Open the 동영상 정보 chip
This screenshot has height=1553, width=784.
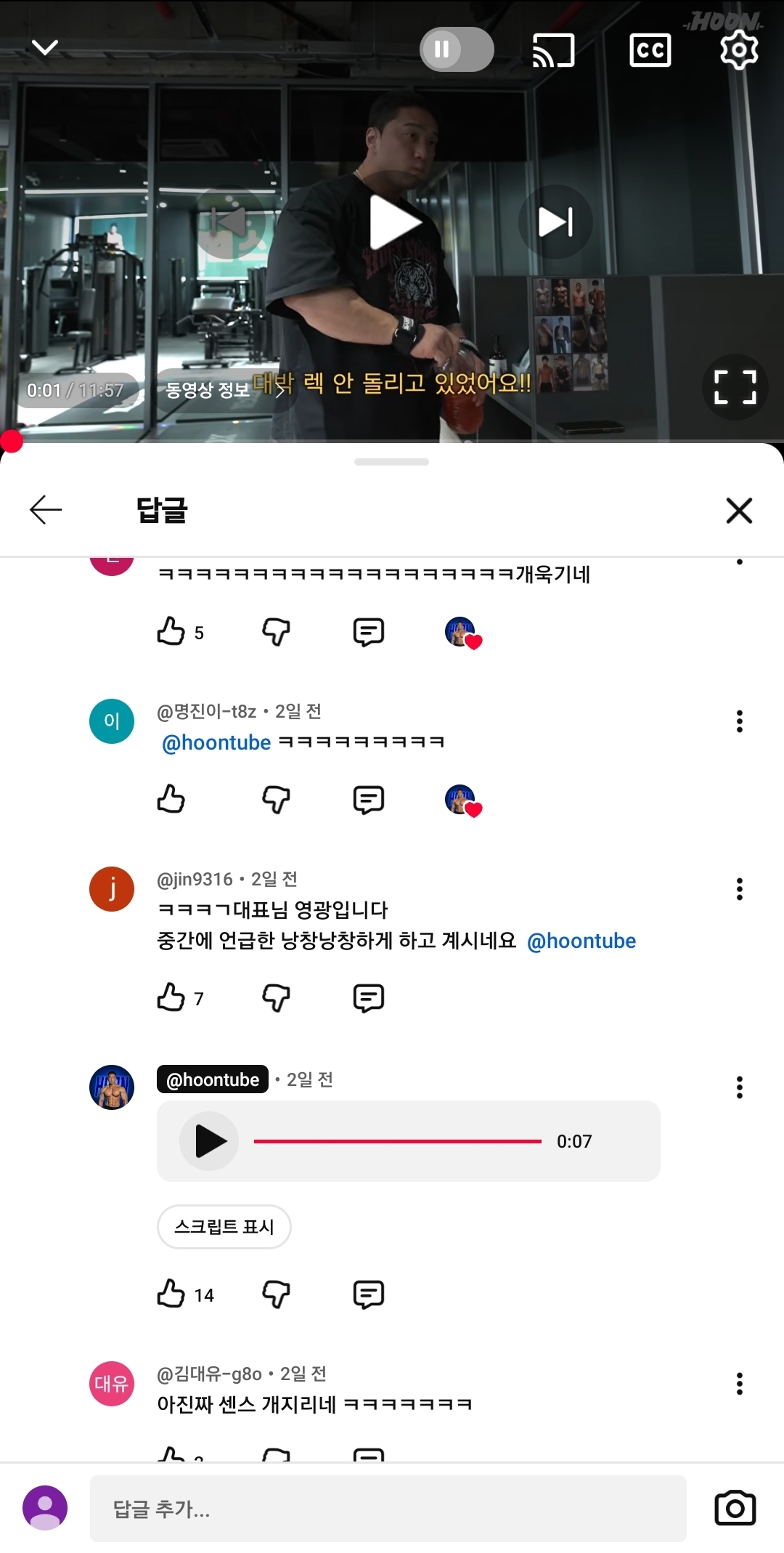pos(218,391)
